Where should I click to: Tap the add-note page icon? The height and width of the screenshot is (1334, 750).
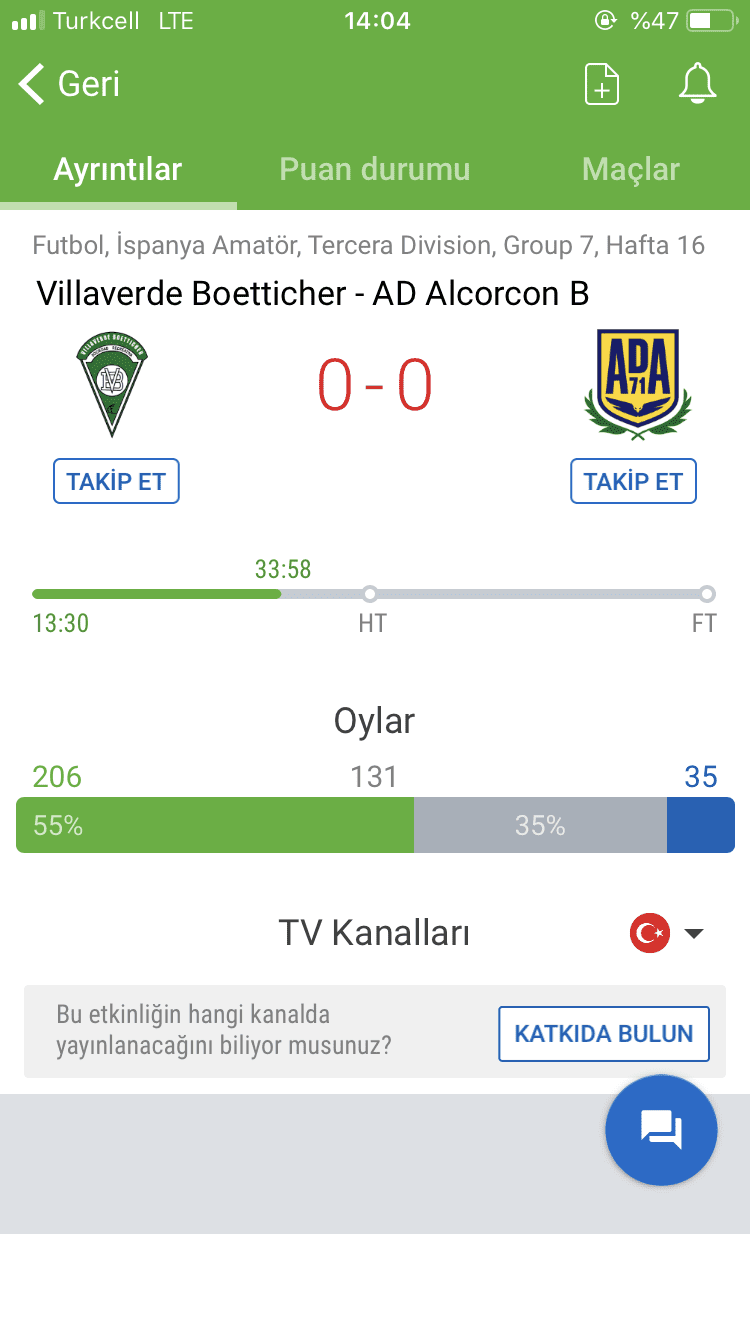[602, 84]
